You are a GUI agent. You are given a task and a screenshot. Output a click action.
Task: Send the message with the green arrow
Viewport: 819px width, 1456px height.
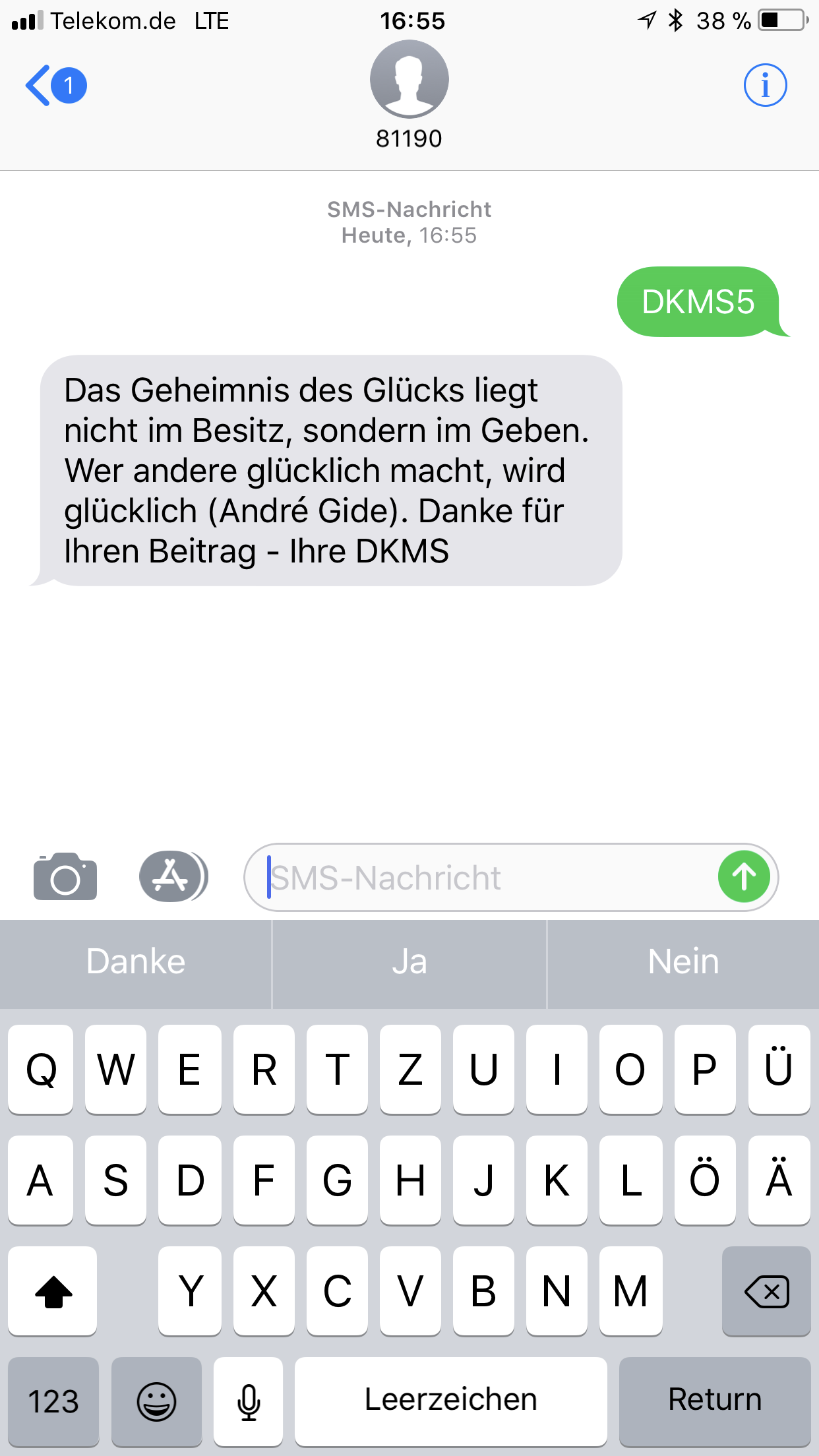coord(744,877)
